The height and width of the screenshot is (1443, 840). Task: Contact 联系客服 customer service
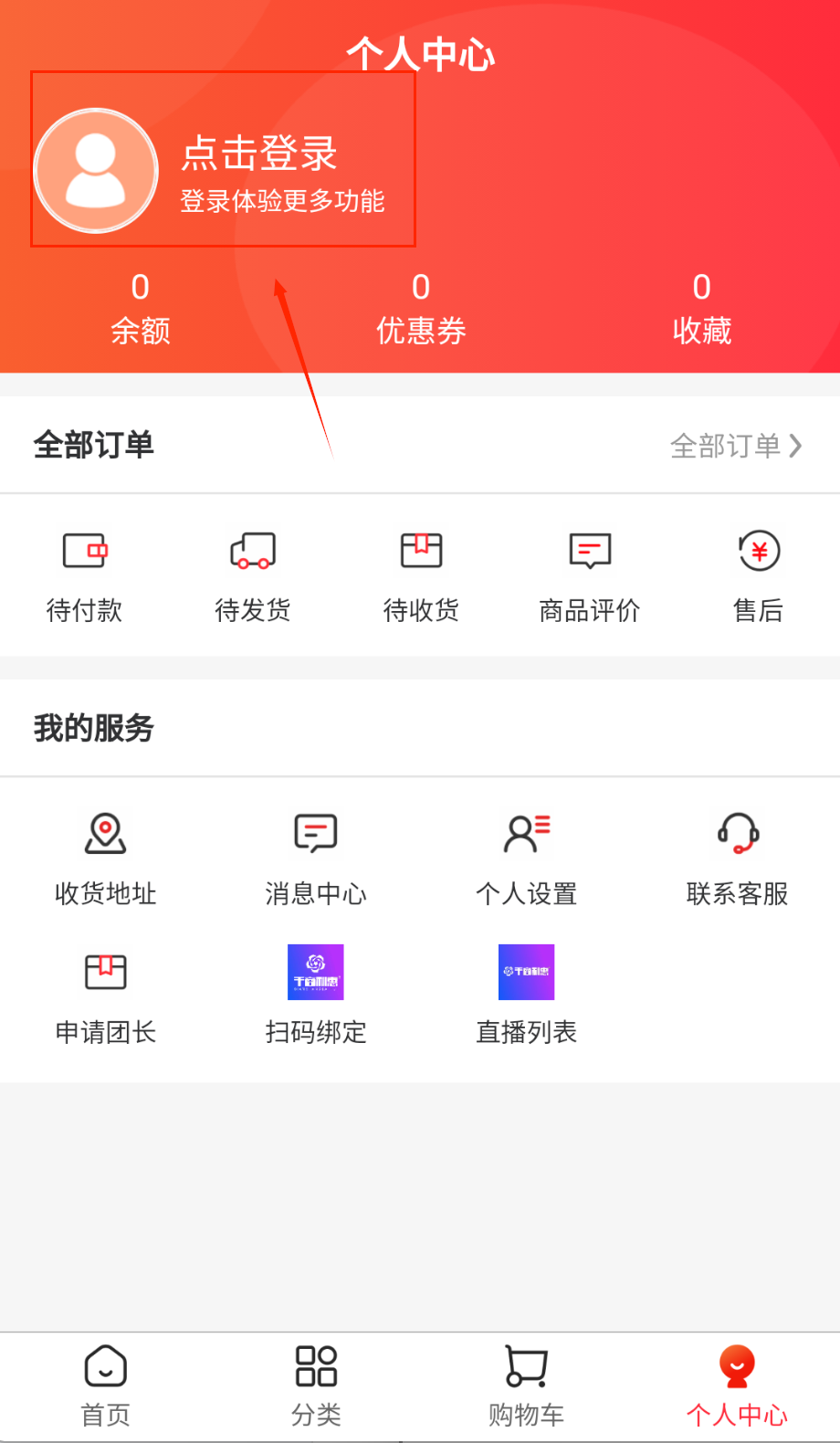737,857
